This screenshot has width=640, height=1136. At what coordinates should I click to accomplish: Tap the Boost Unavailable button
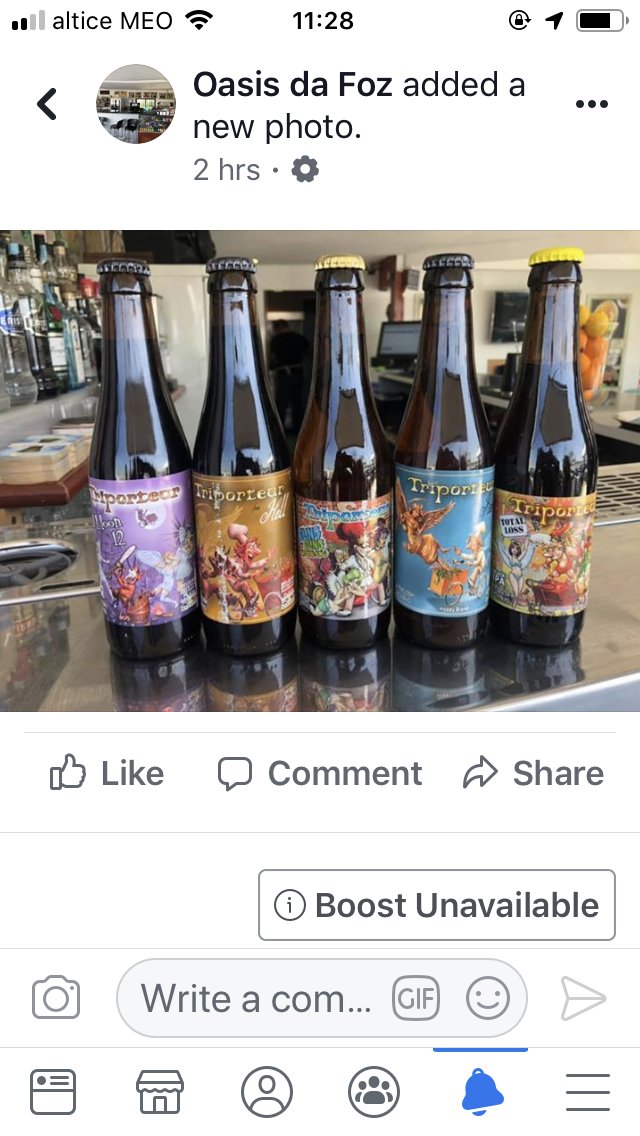(436, 905)
